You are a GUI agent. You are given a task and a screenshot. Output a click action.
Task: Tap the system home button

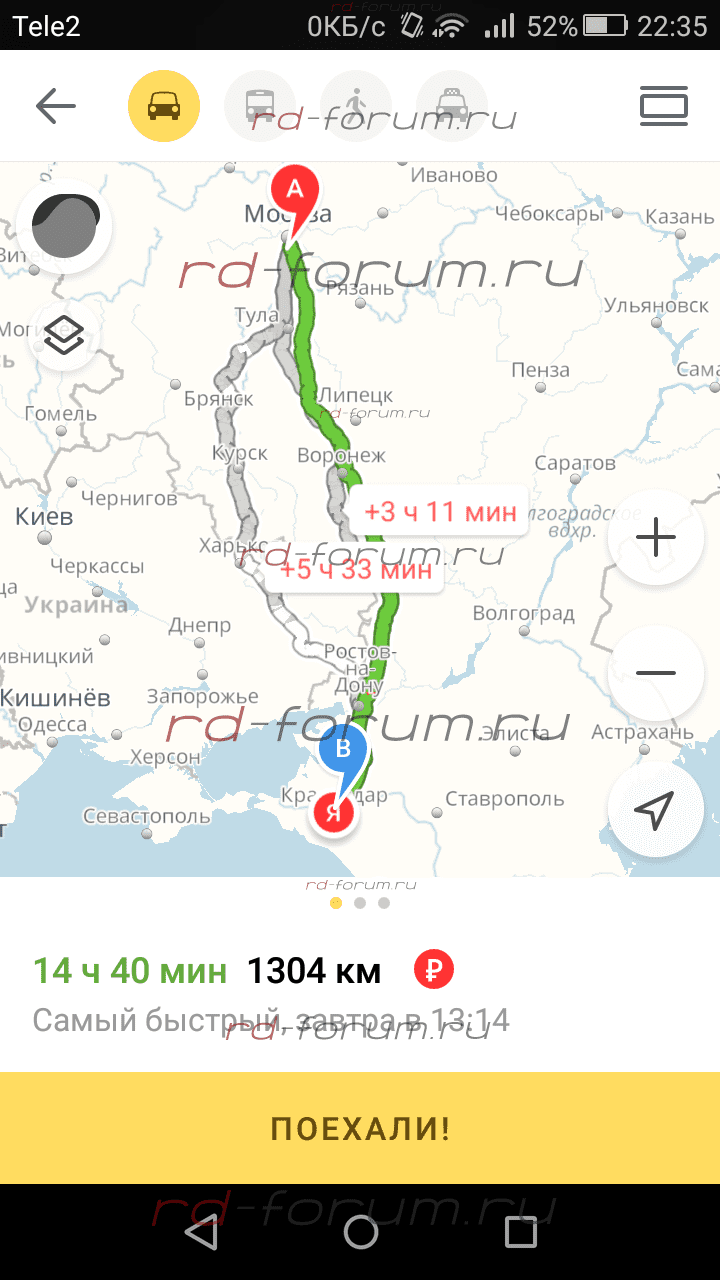point(361,1232)
